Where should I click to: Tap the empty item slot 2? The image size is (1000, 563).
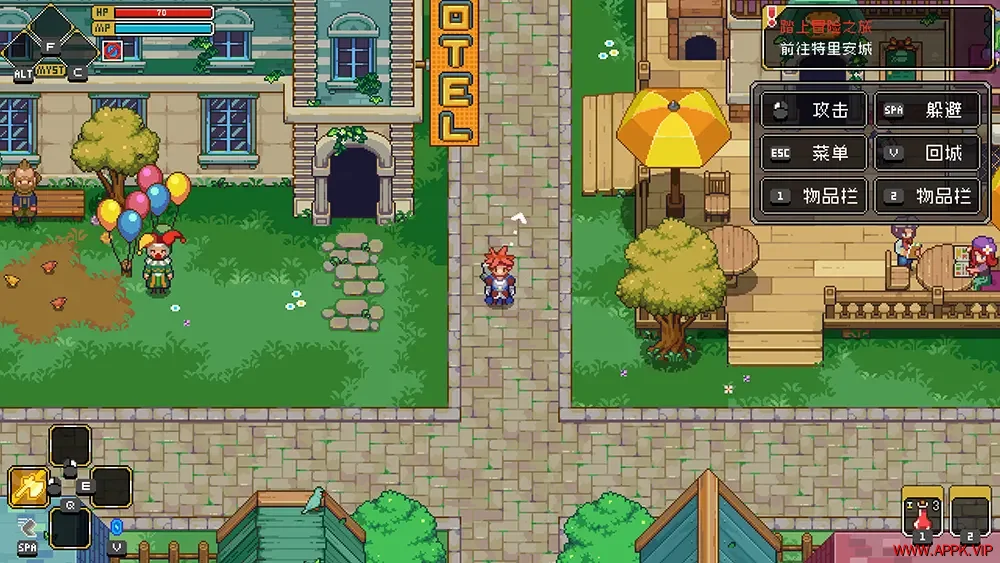[x=969, y=514]
